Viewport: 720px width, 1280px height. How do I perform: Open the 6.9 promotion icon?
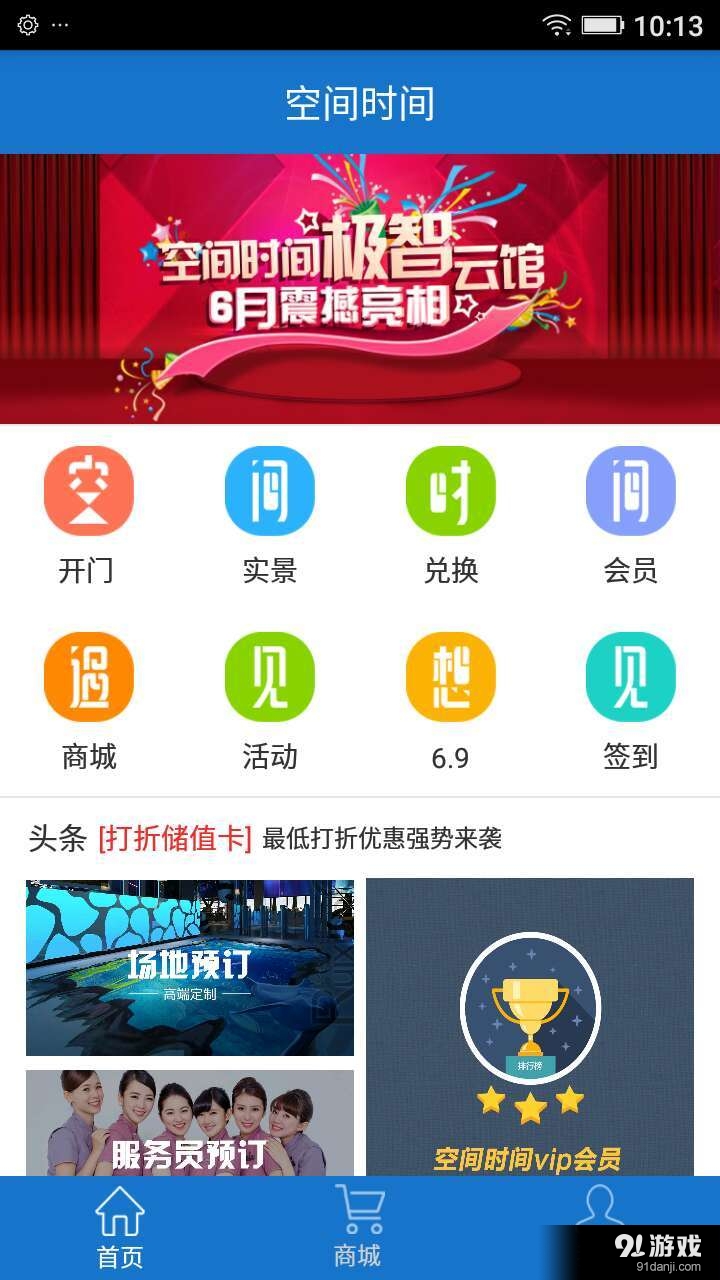[450, 677]
